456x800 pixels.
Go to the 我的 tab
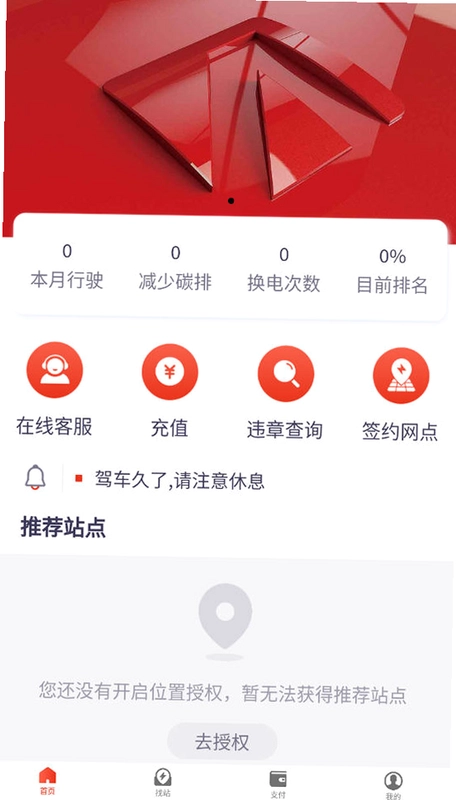click(x=393, y=786)
